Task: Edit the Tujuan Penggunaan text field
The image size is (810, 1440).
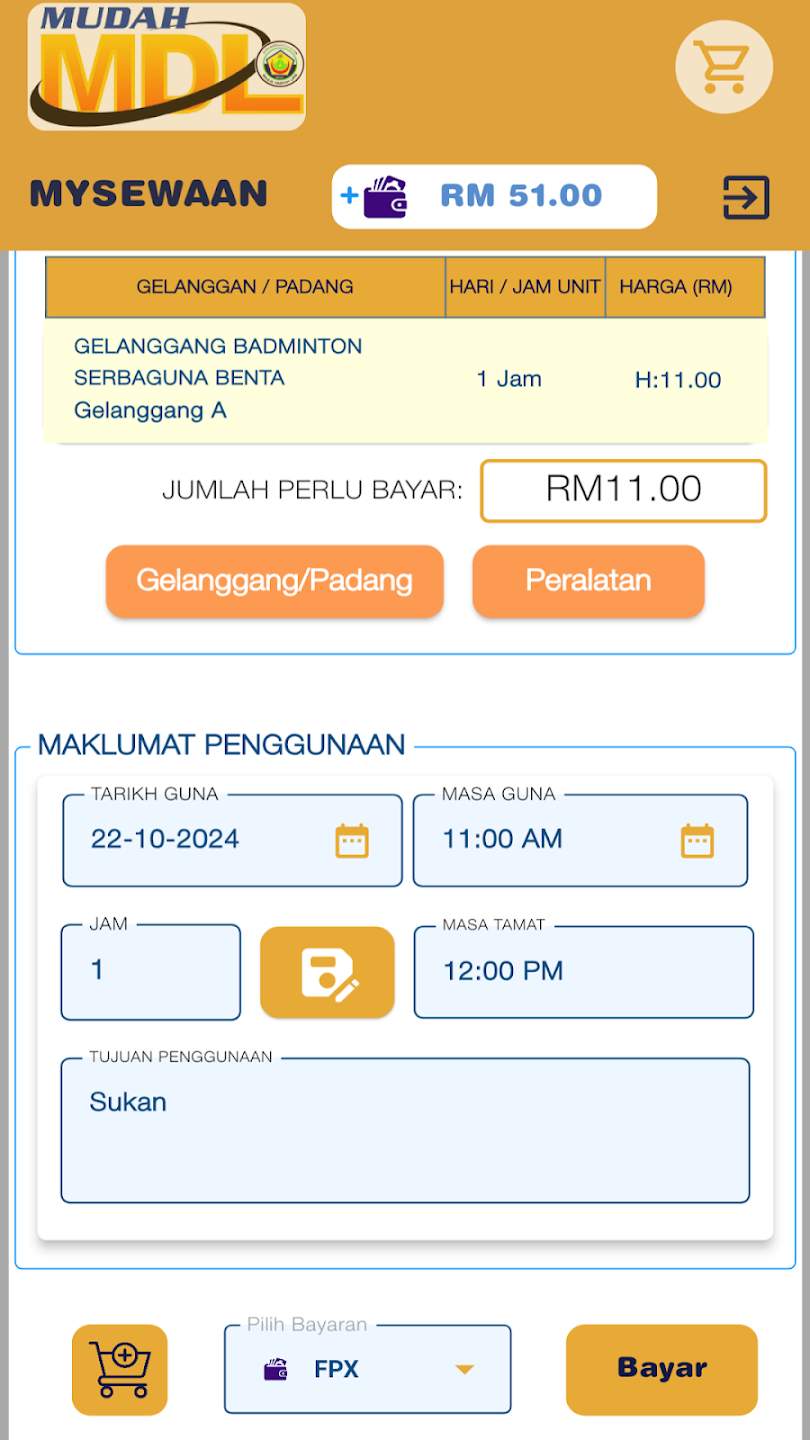Action: [x=404, y=1130]
